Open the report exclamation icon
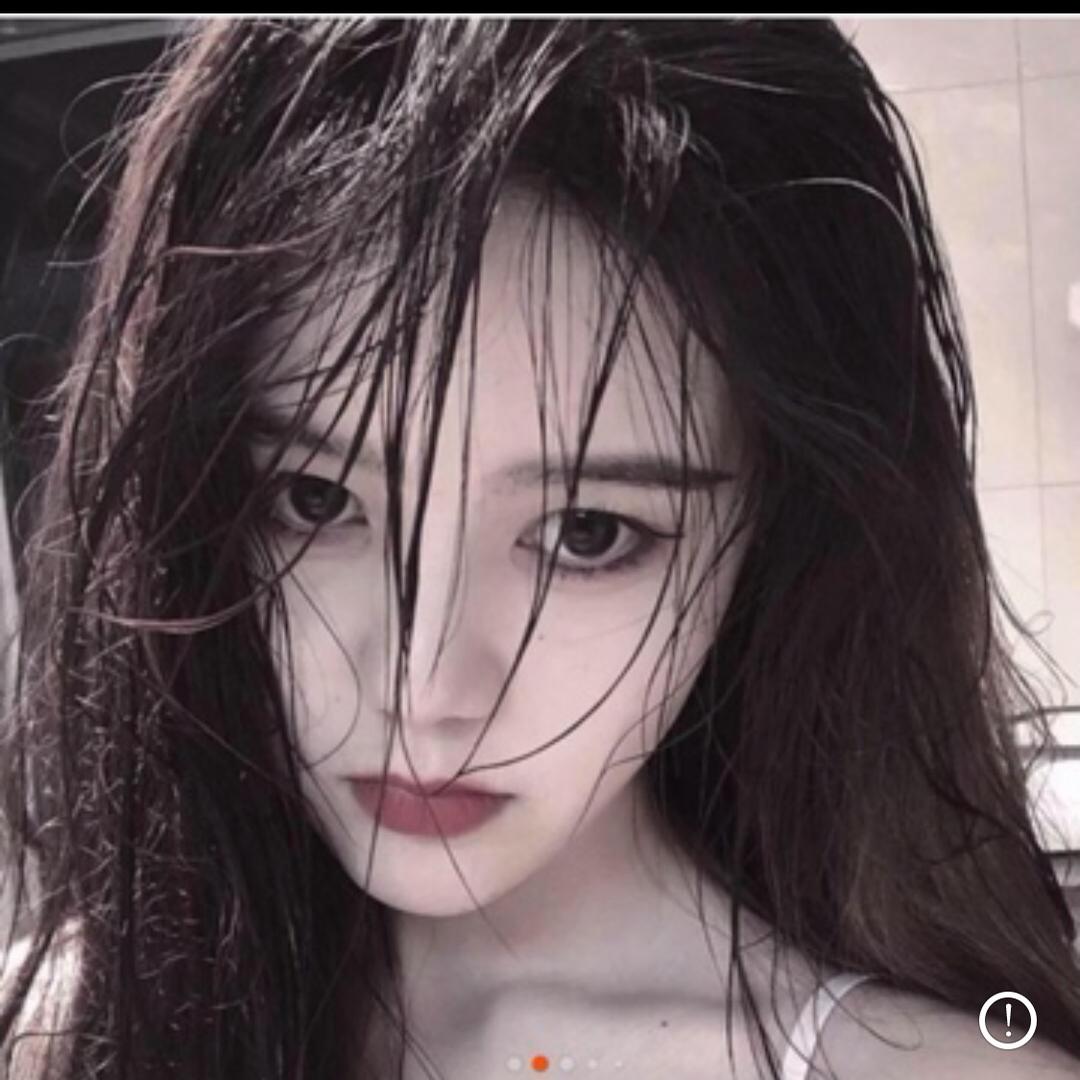The width and height of the screenshot is (1080, 1080). (x=1007, y=1020)
